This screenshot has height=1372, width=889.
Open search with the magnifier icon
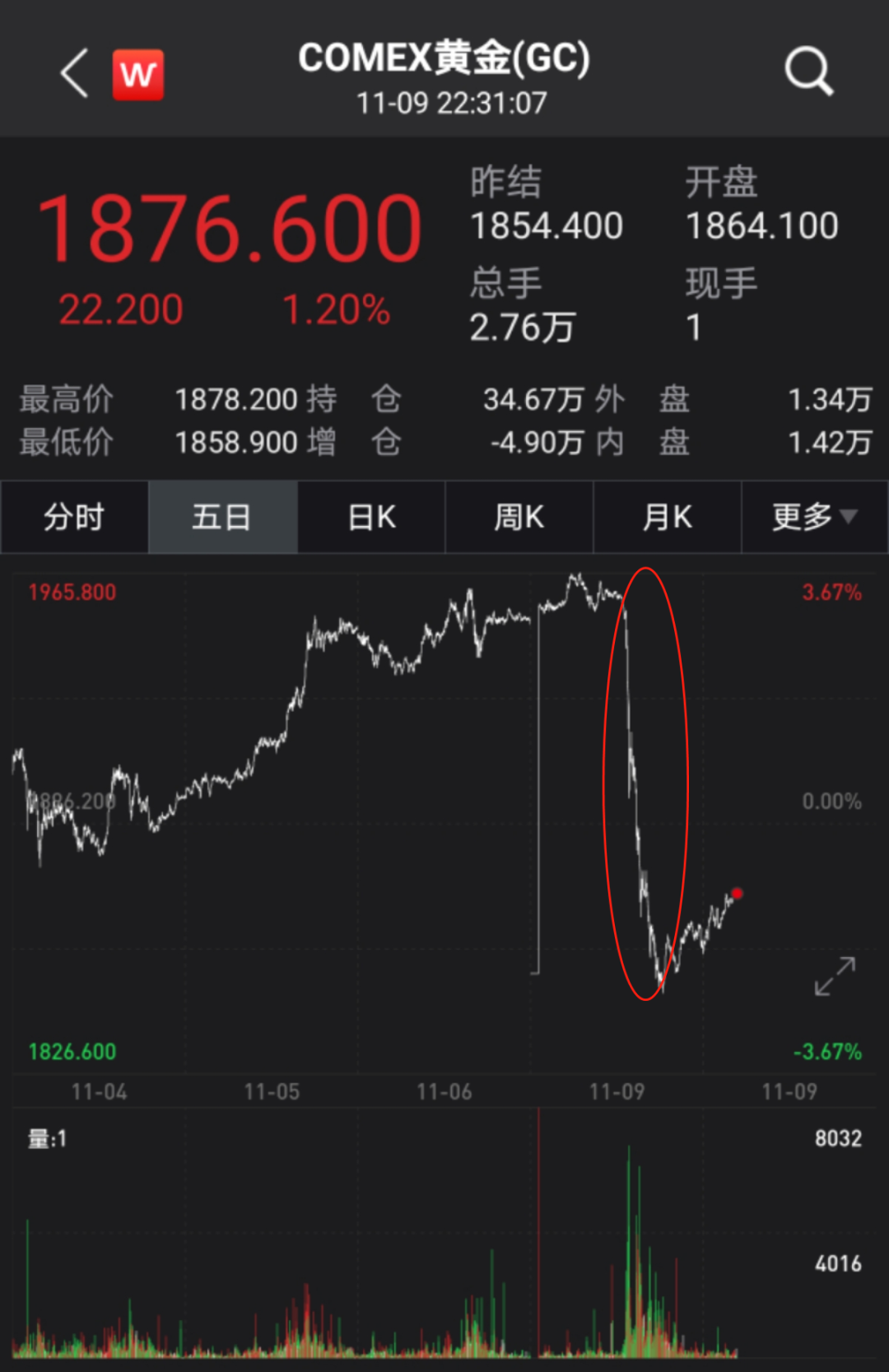(808, 72)
